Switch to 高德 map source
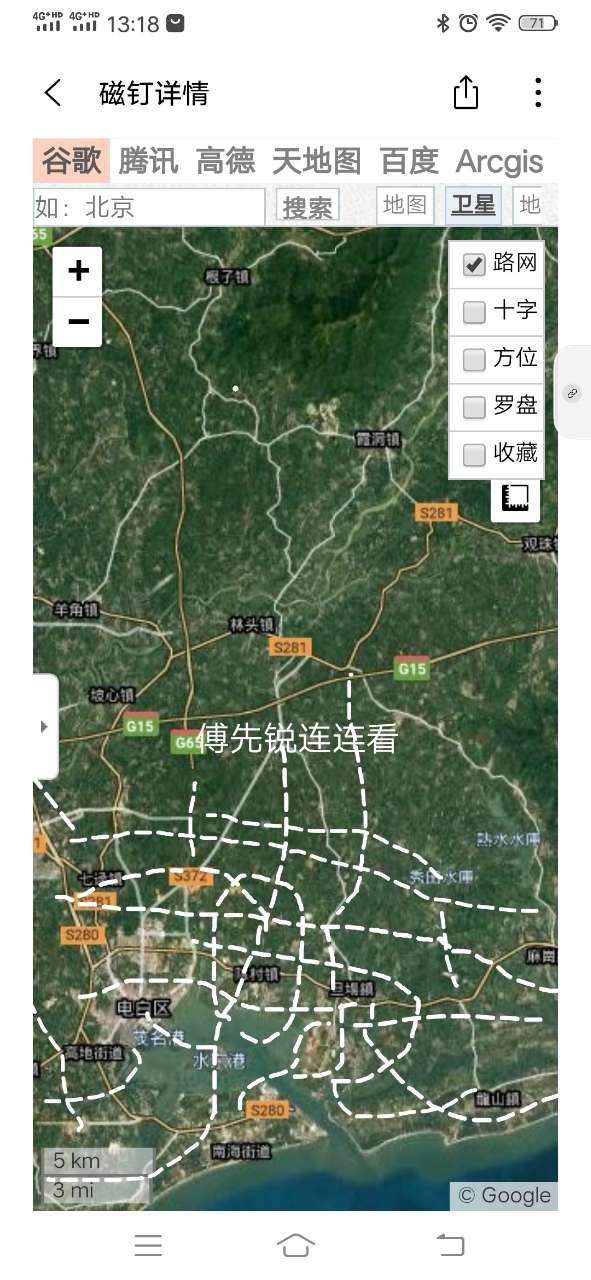Viewport: 591px width, 1280px height. click(226, 161)
